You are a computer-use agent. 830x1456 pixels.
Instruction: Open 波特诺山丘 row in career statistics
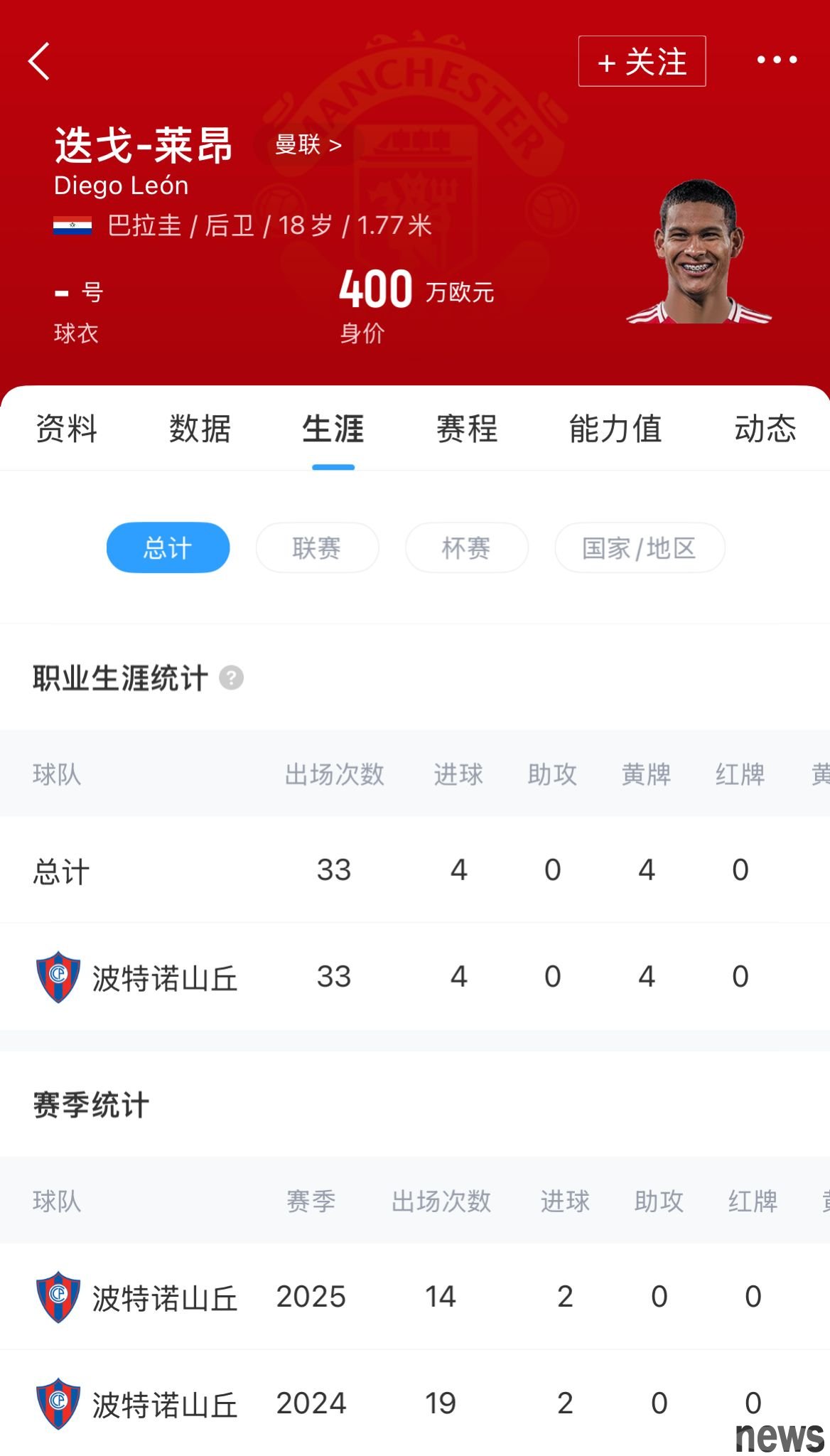415,977
